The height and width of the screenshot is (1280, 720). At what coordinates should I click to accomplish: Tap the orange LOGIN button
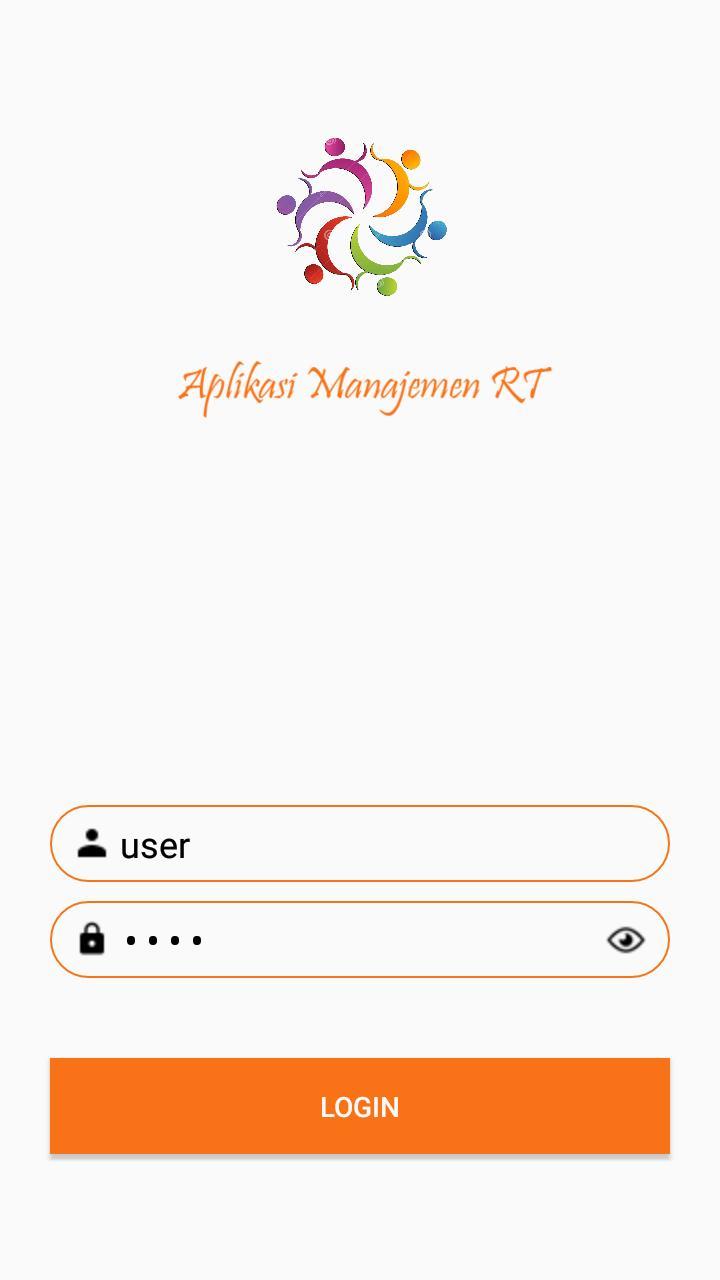[x=360, y=1106]
